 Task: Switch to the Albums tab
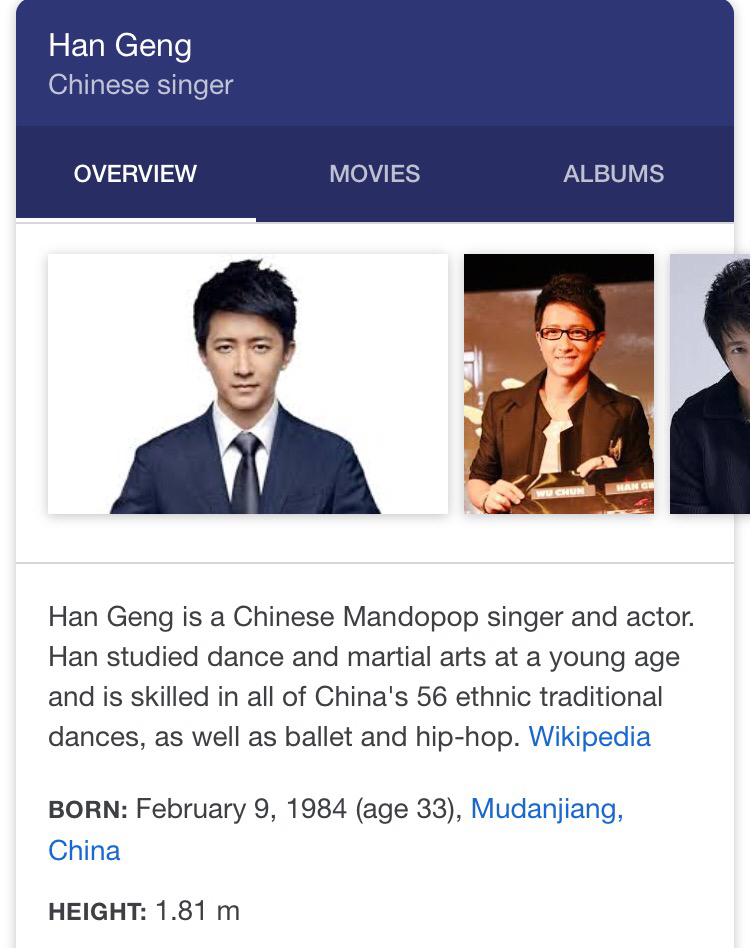(613, 174)
